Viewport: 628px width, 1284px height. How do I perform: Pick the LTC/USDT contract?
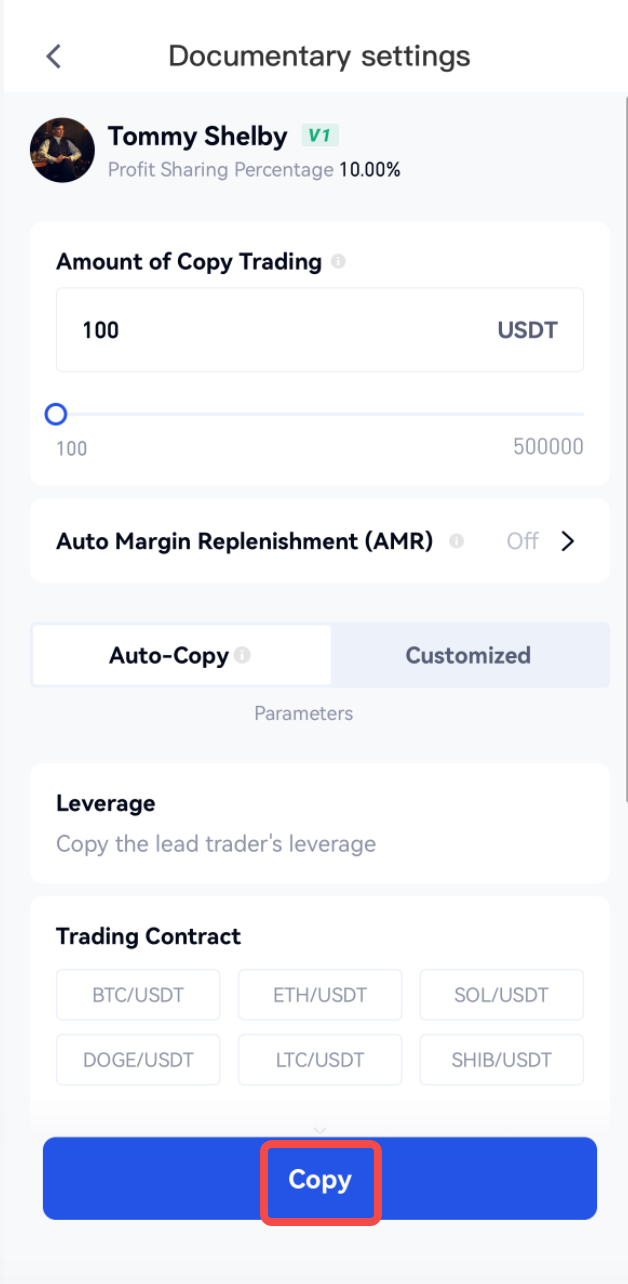320,1059
